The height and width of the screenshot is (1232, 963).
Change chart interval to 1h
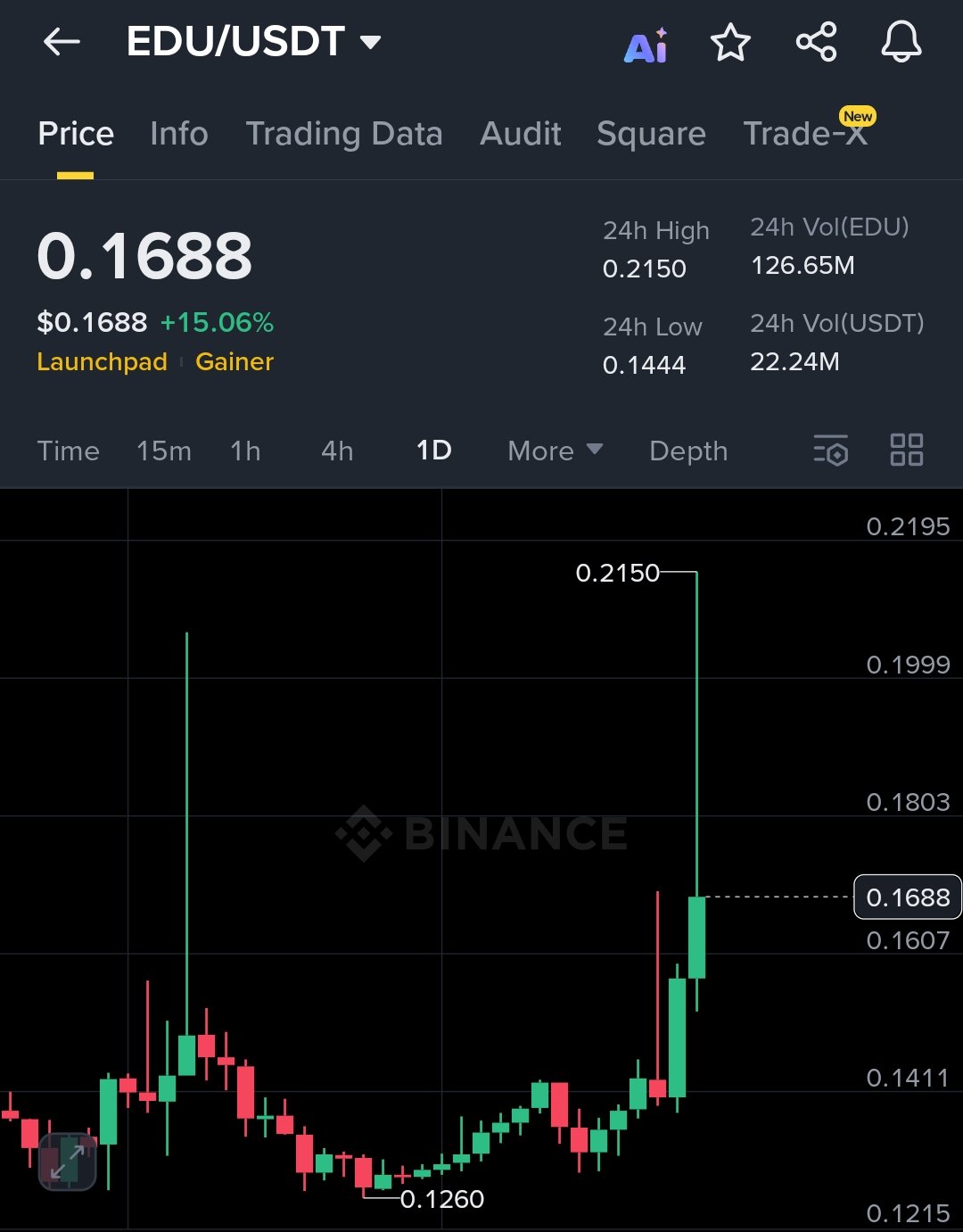click(245, 451)
